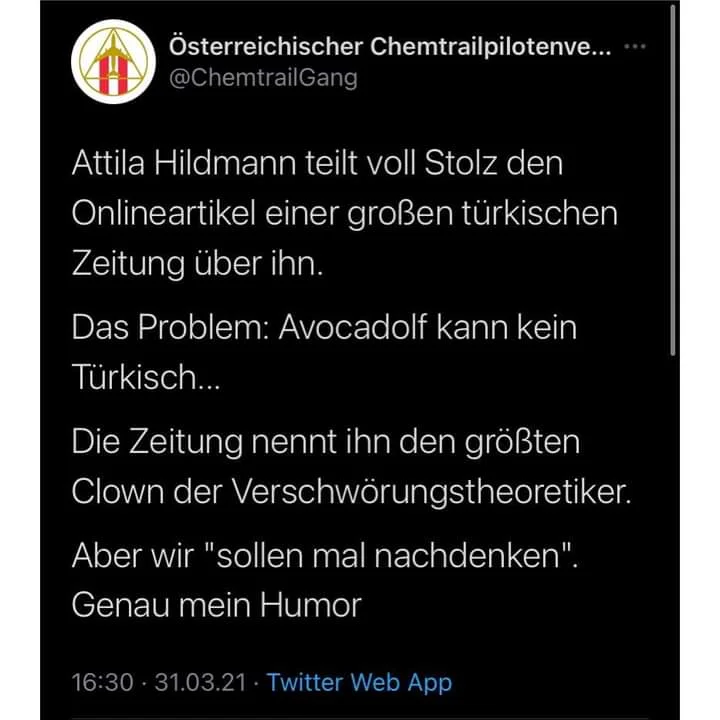This screenshot has height=720, width=720.
Task: Open the tweet's overflow menu
Action: coord(635,47)
